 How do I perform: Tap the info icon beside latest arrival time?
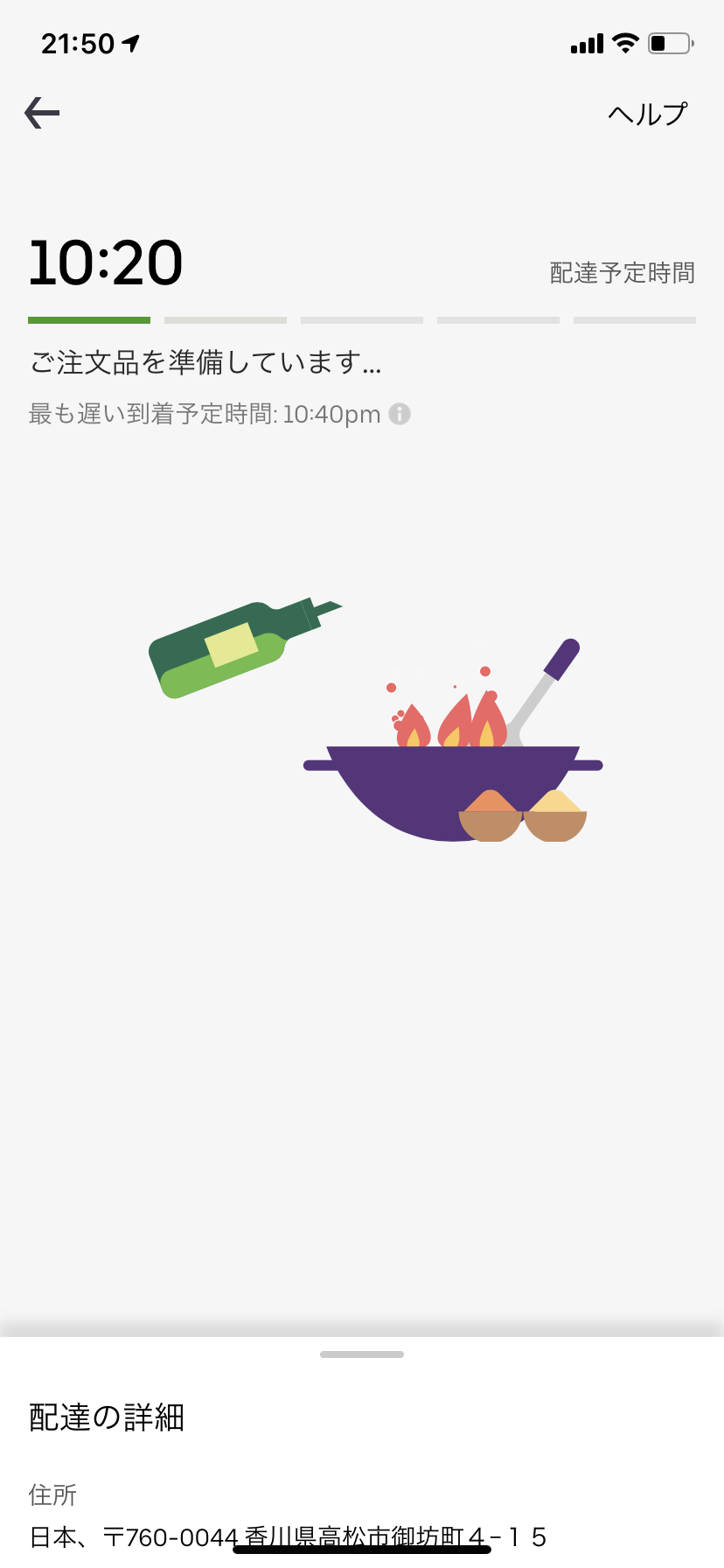[400, 414]
